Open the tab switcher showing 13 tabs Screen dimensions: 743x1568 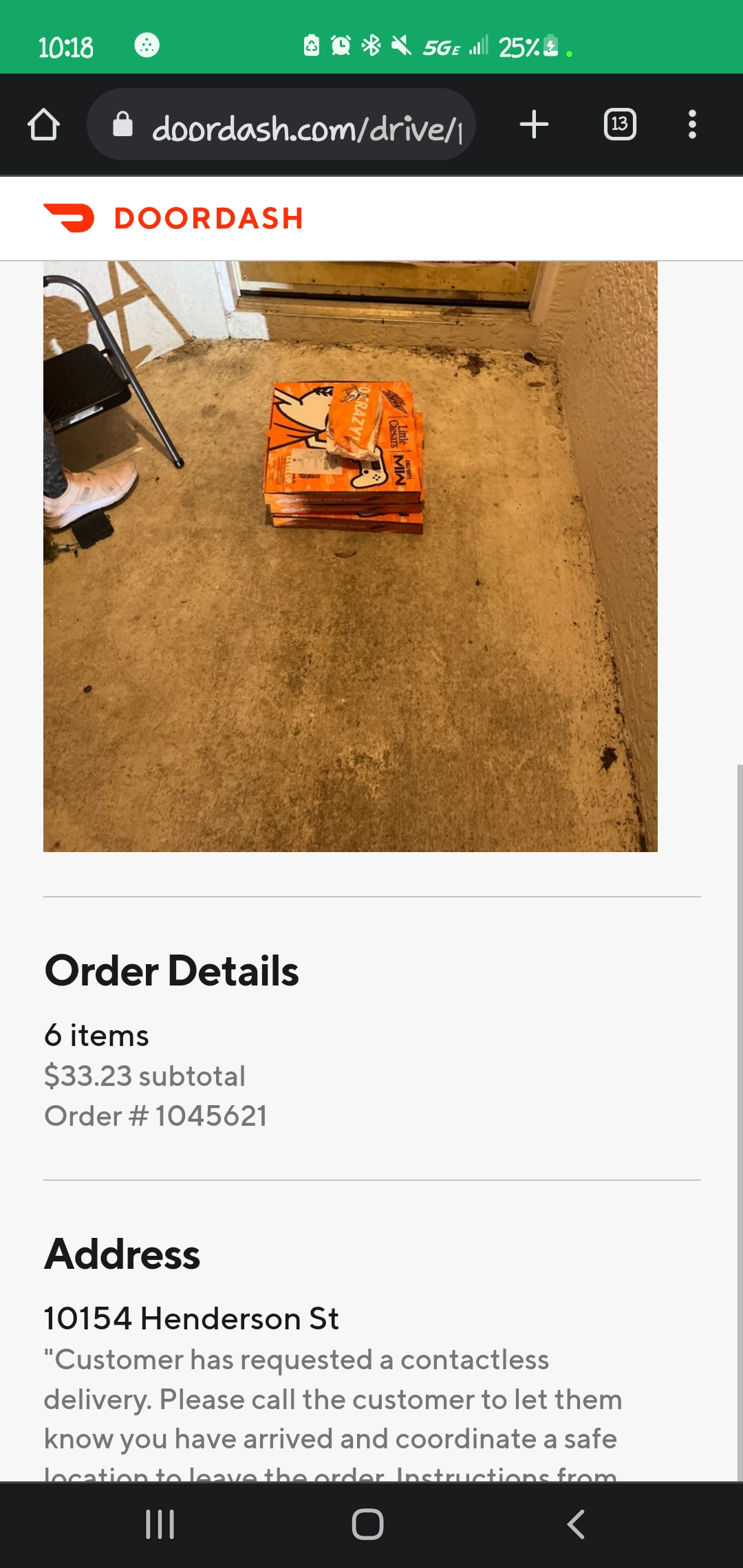[619, 125]
